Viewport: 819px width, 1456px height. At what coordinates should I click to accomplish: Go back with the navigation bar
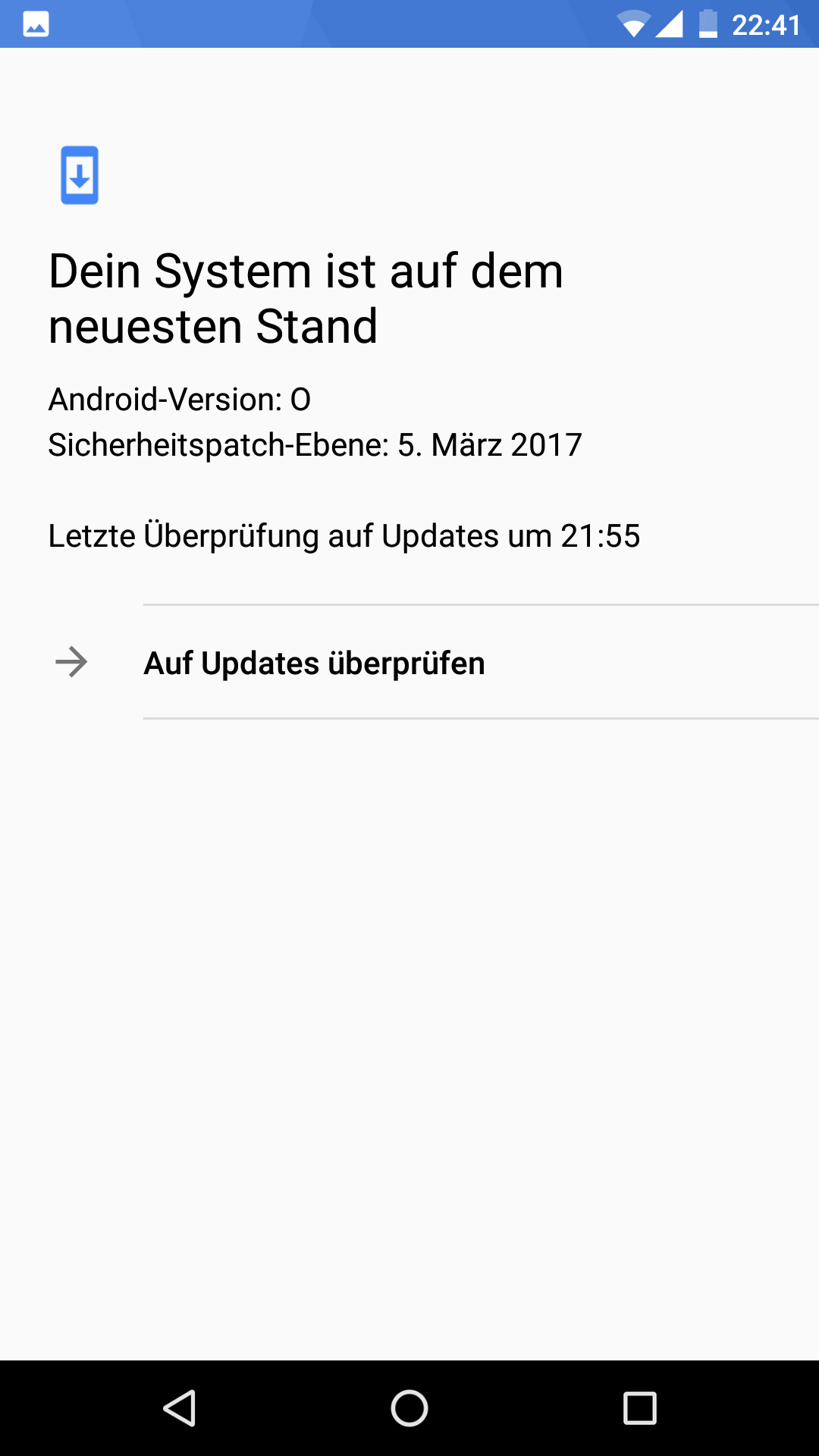point(180,1409)
